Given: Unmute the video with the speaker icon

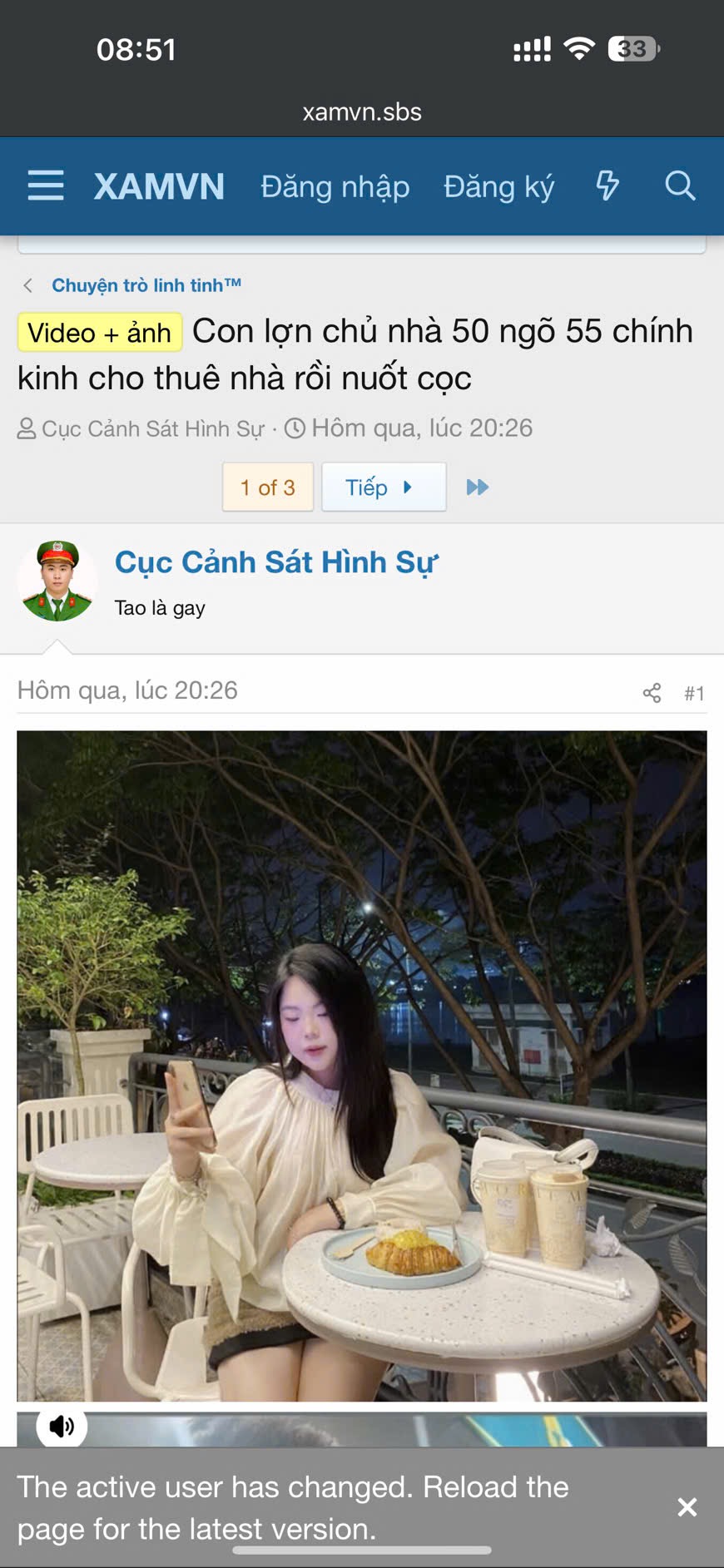Looking at the screenshot, I should tap(62, 1427).
